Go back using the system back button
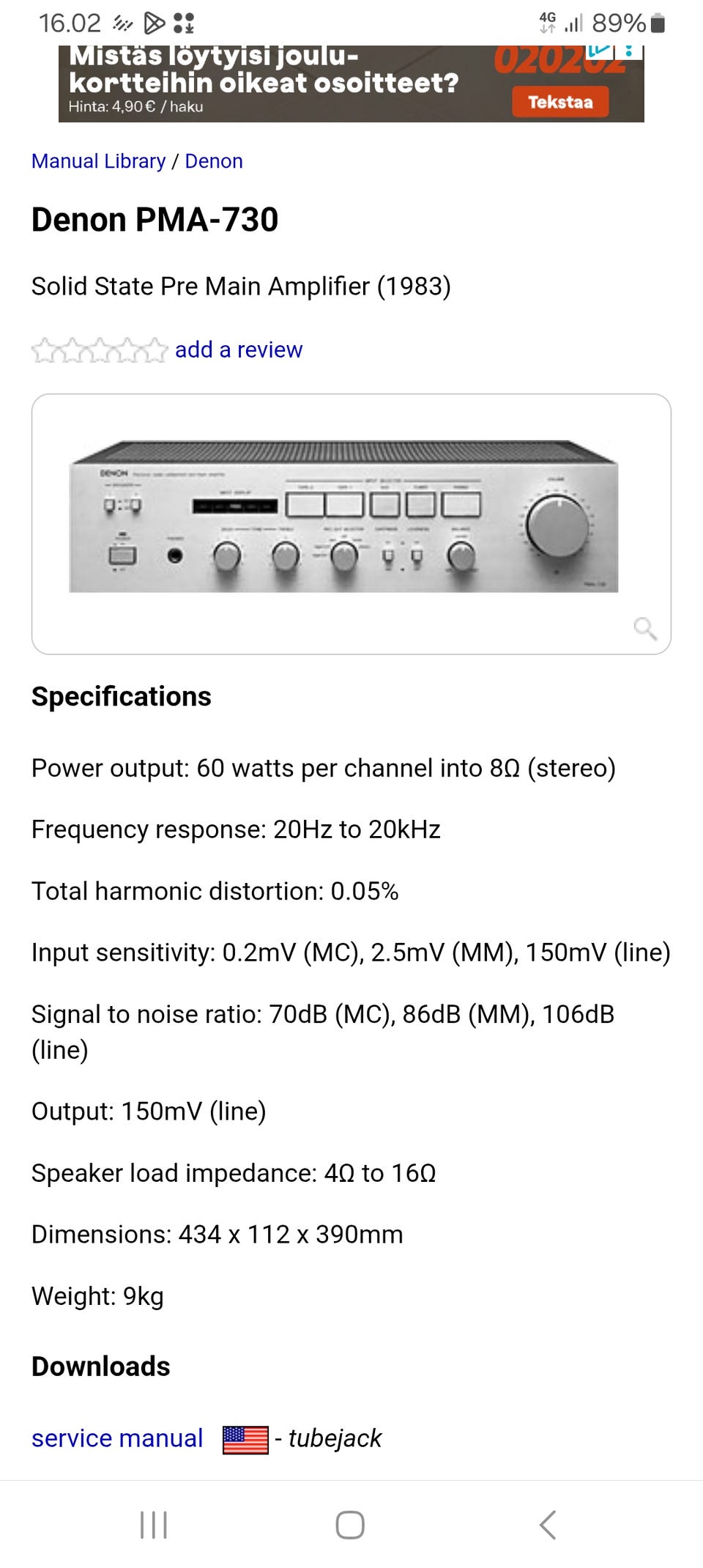This screenshot has width=703, height=1568. (548, 1525)
